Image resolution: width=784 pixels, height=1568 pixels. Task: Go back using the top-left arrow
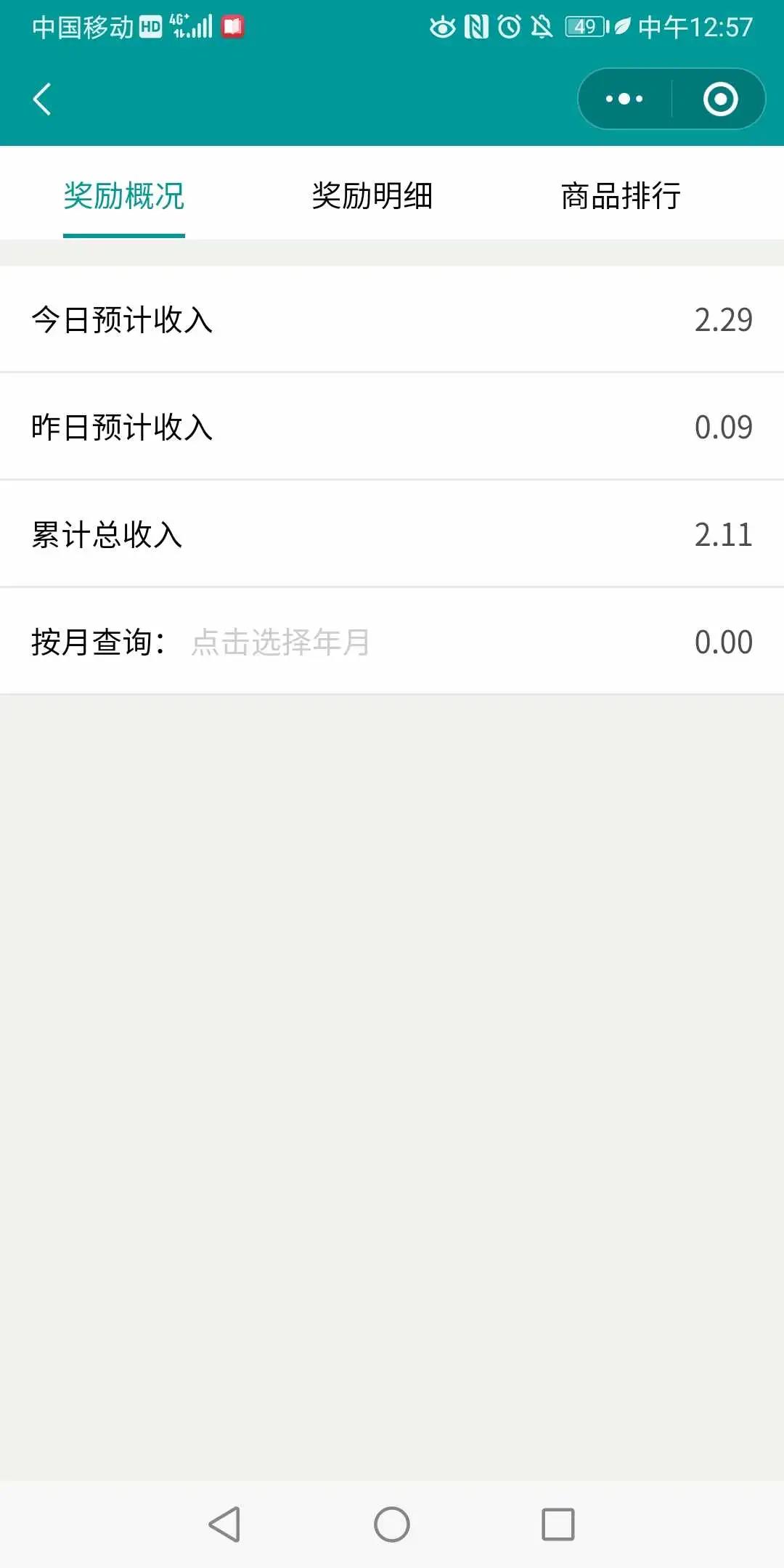pos(43,99)
